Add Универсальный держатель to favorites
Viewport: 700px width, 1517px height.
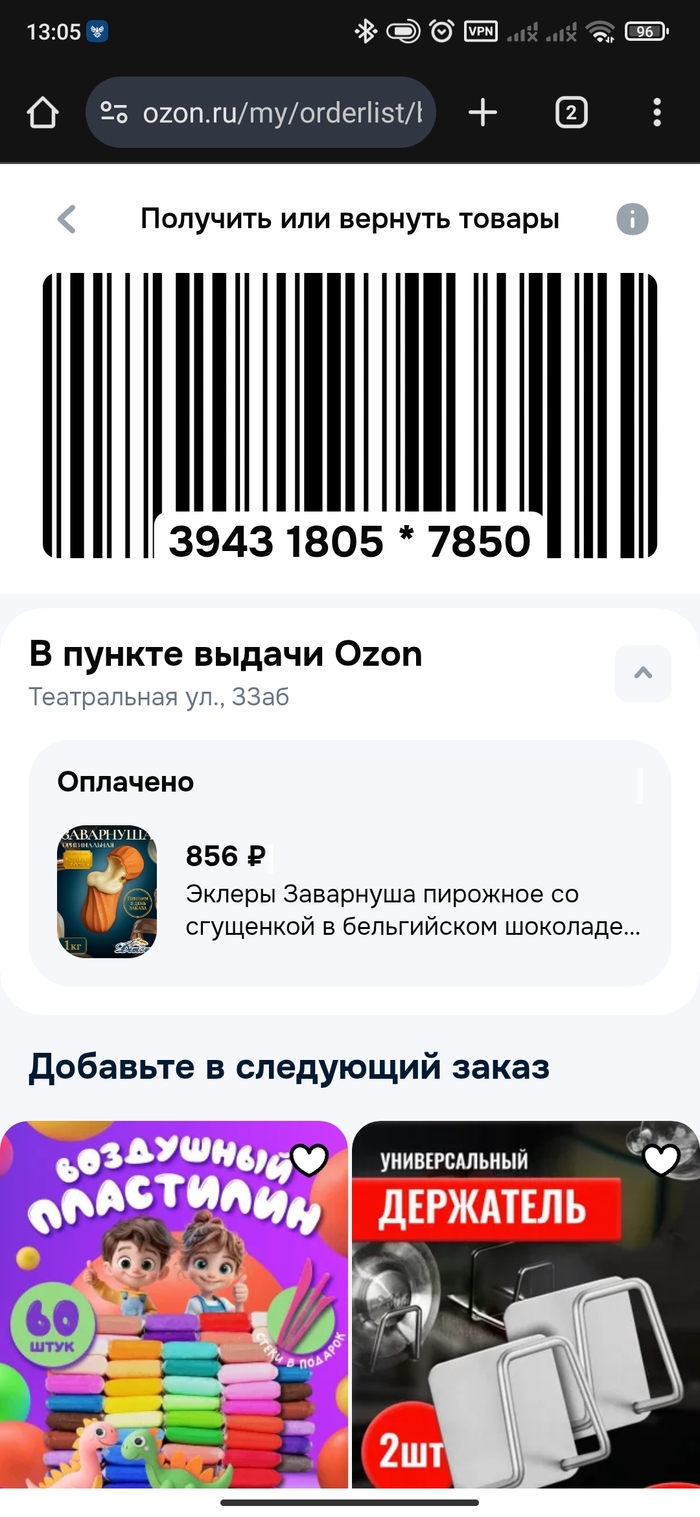tap(661, 1160)
